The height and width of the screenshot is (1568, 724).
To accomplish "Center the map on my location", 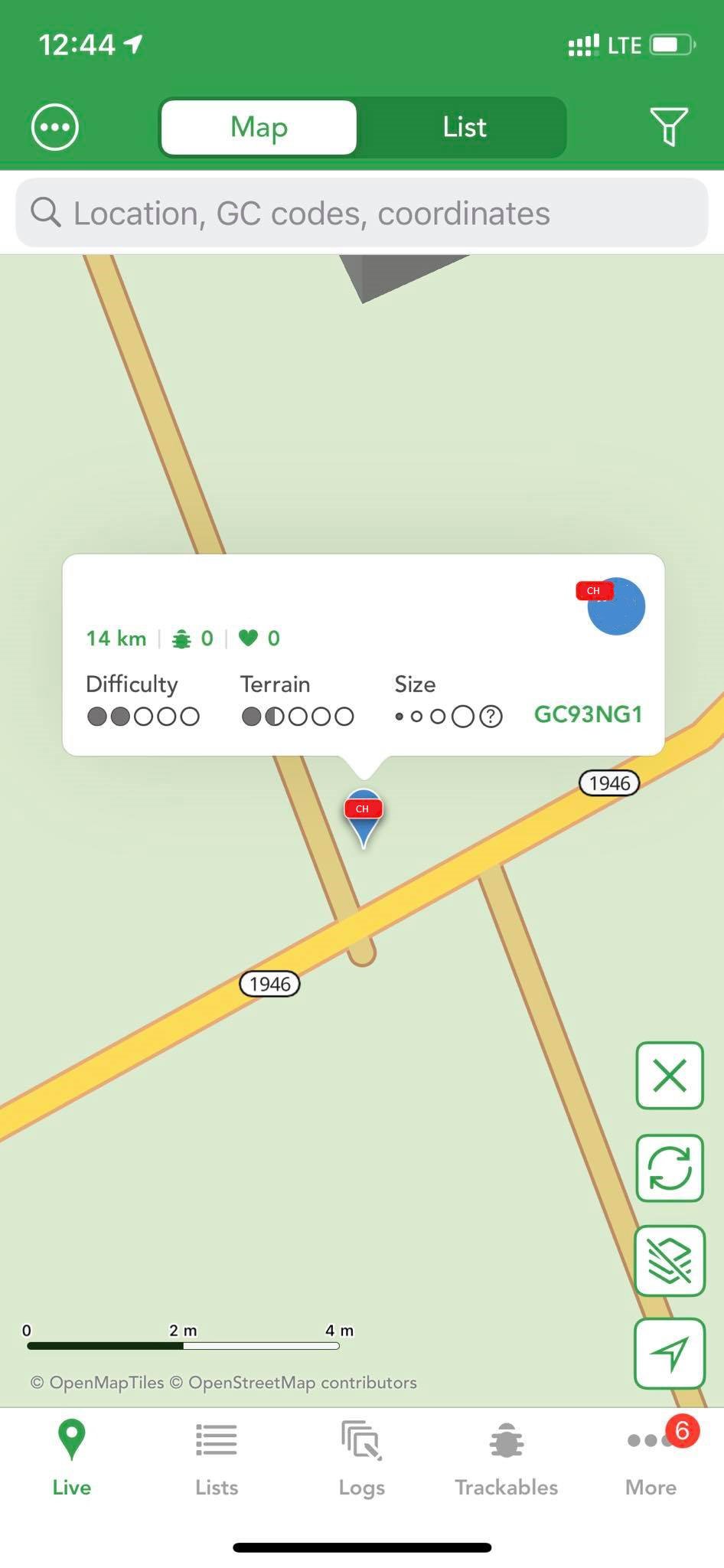I will tap(670, 1354).
